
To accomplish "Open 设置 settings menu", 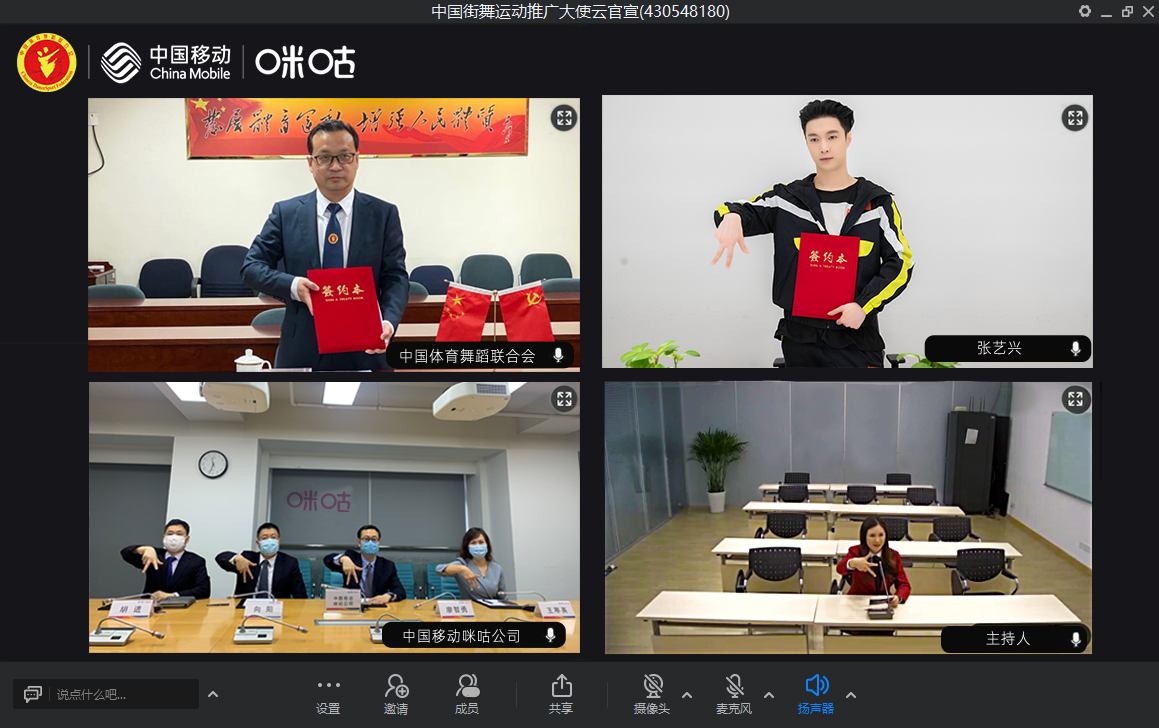I will click(328, 694).
